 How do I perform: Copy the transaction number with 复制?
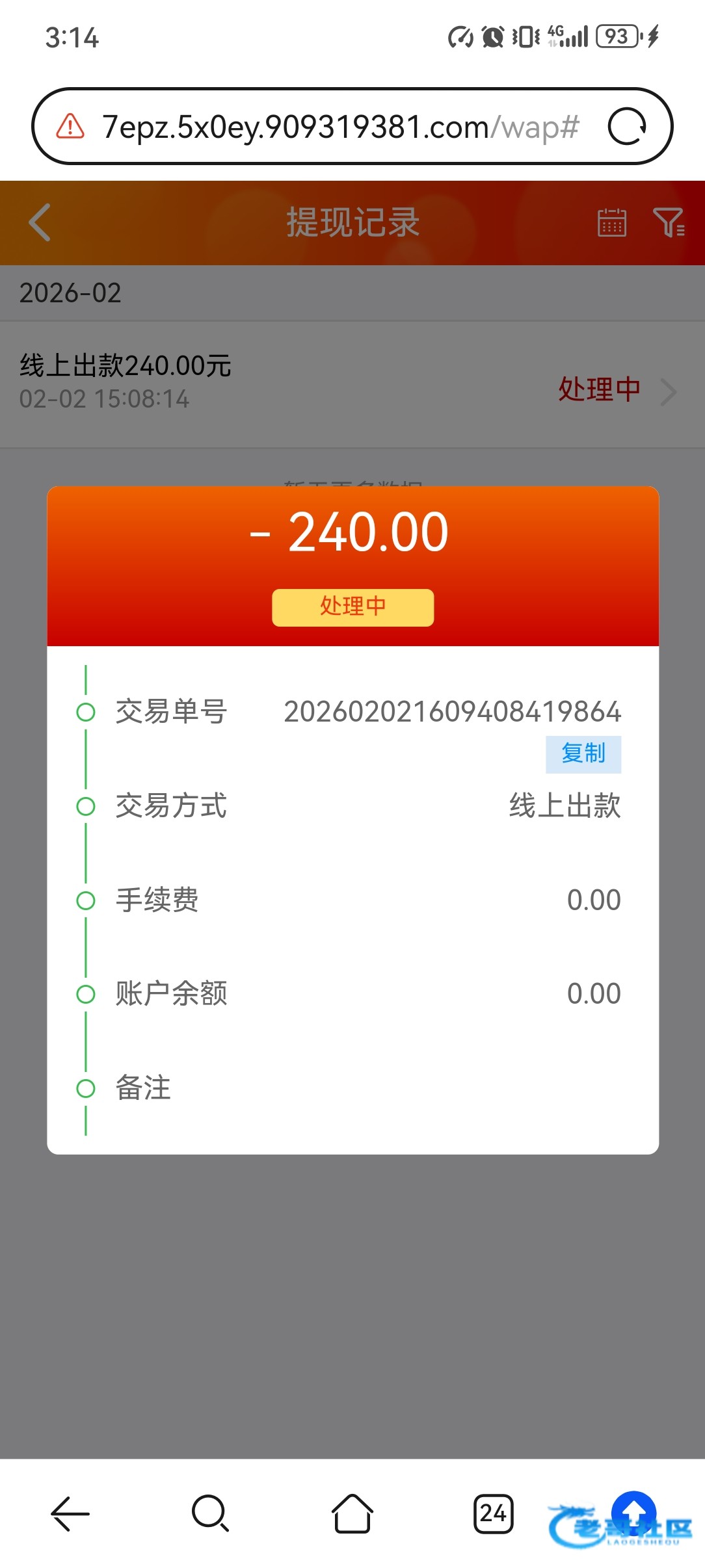[x=583, y=754]
